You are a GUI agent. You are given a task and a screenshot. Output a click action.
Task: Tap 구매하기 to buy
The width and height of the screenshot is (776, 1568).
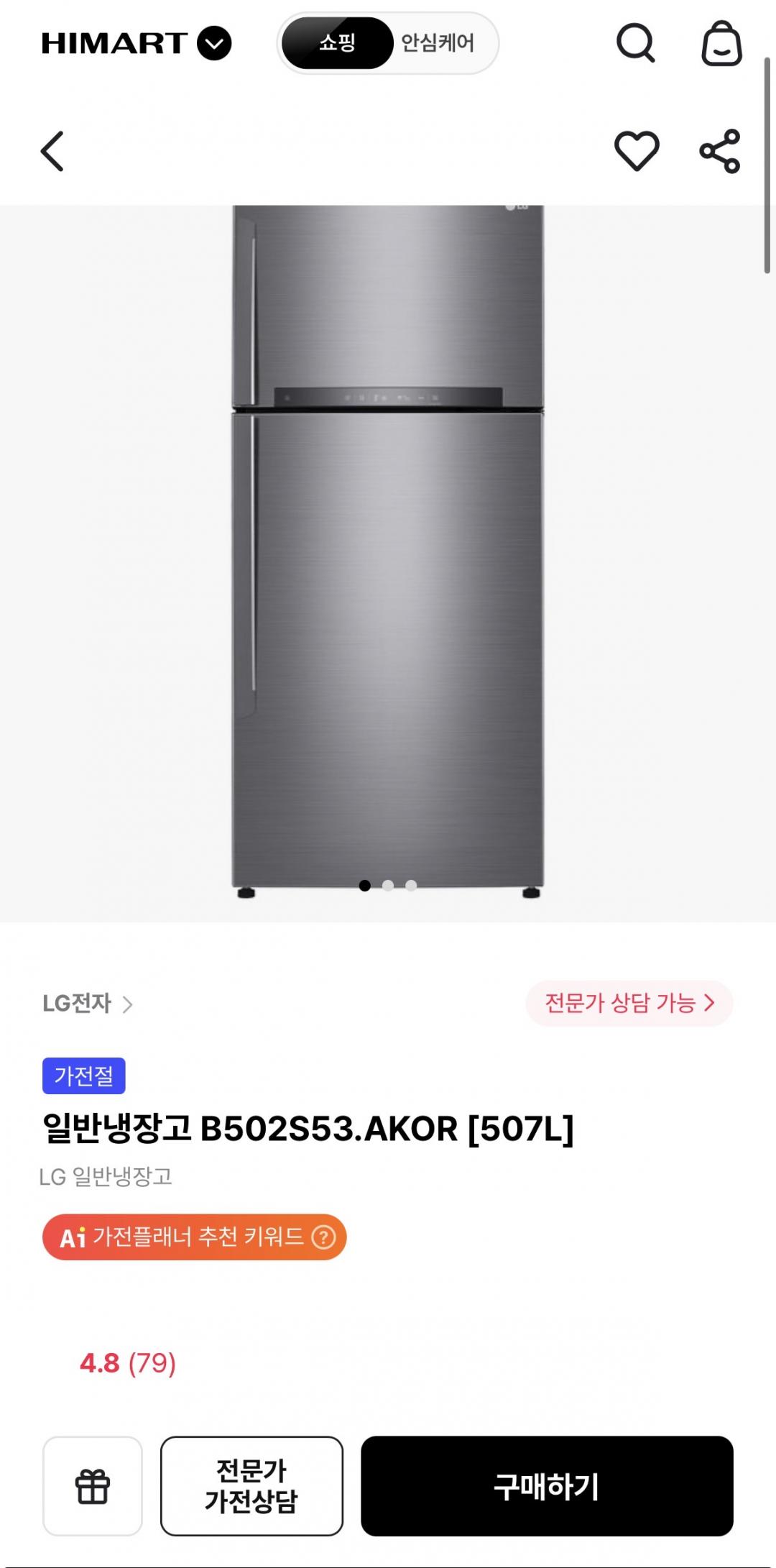[547, 1486]
